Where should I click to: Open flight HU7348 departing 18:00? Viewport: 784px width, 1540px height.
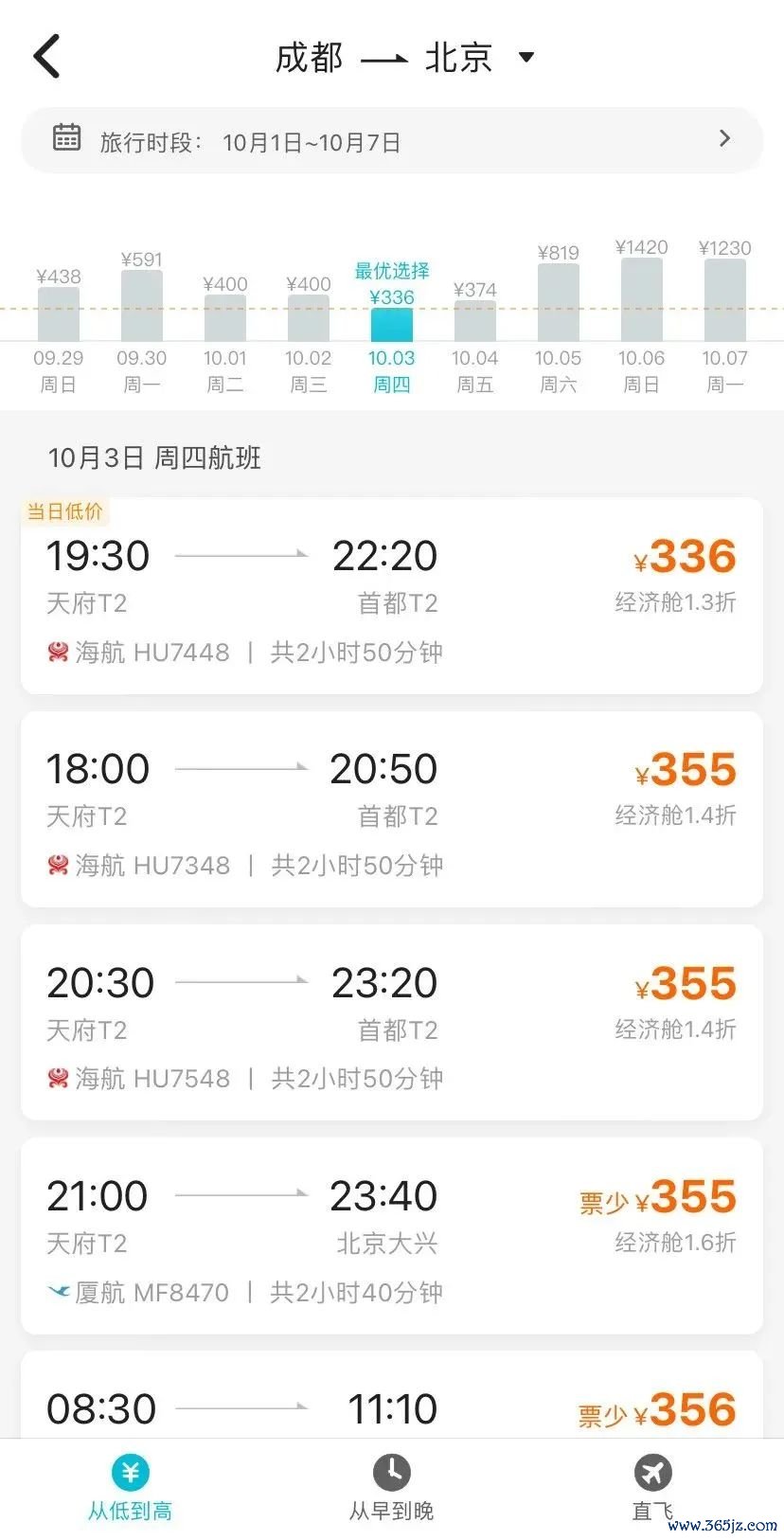(392, 810)
